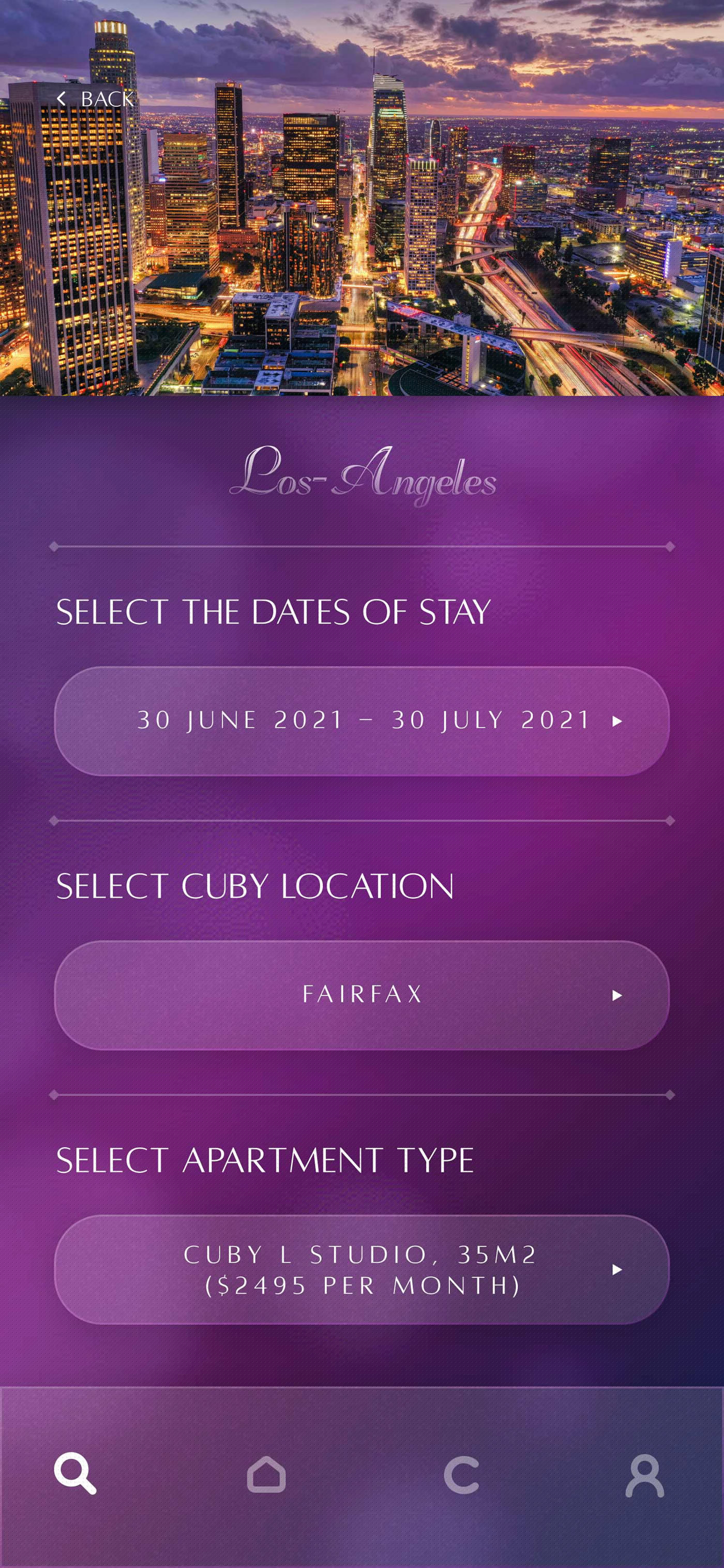The width and height of the screenshot is (724, 1568).
Task: Open the search tab
Action: coord(75,1474)
